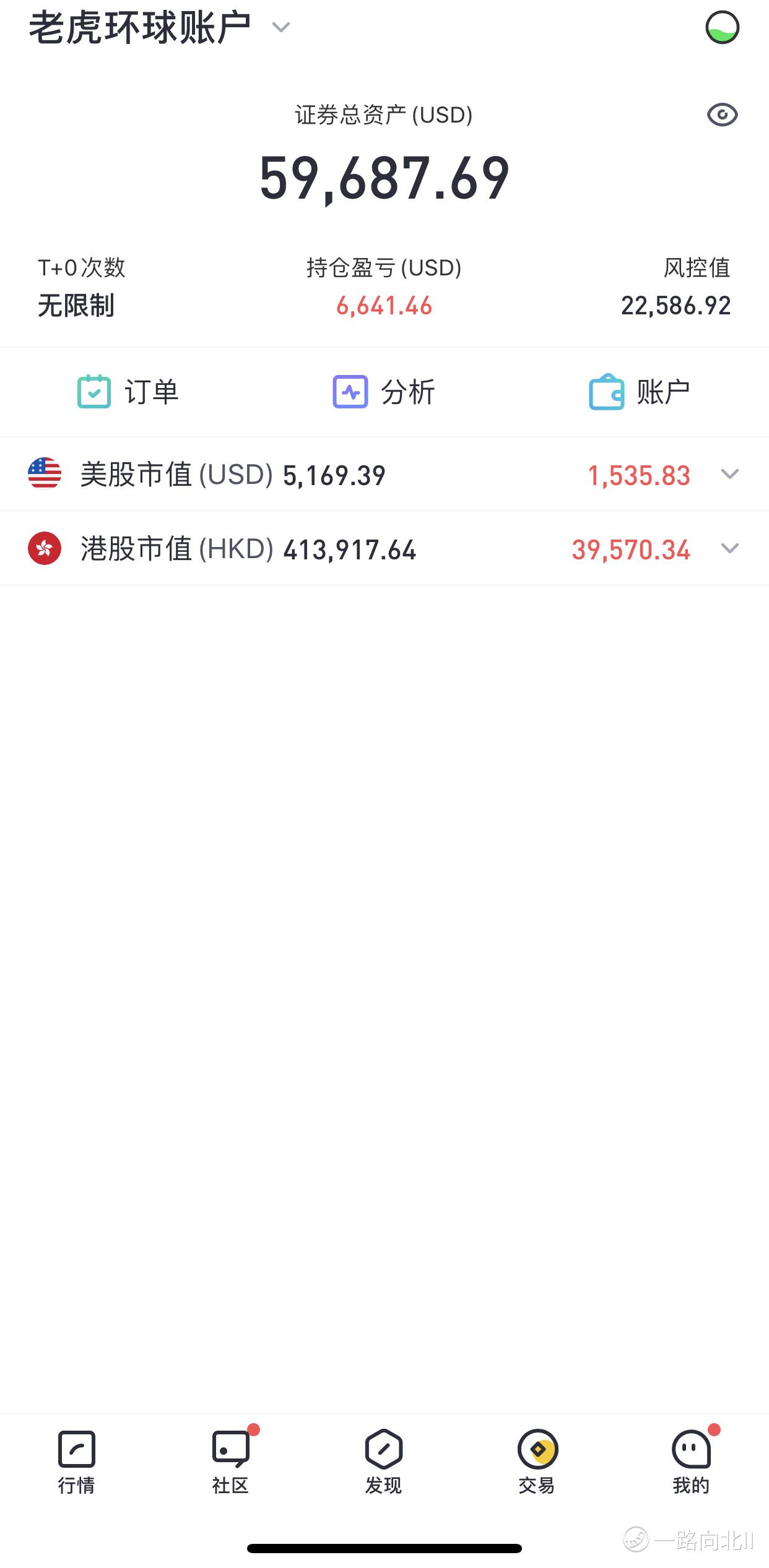The width and height of the screenshot is (769, 1568).
Task: Open the 分析 analysis page
Action: click(x=384, y=392)
